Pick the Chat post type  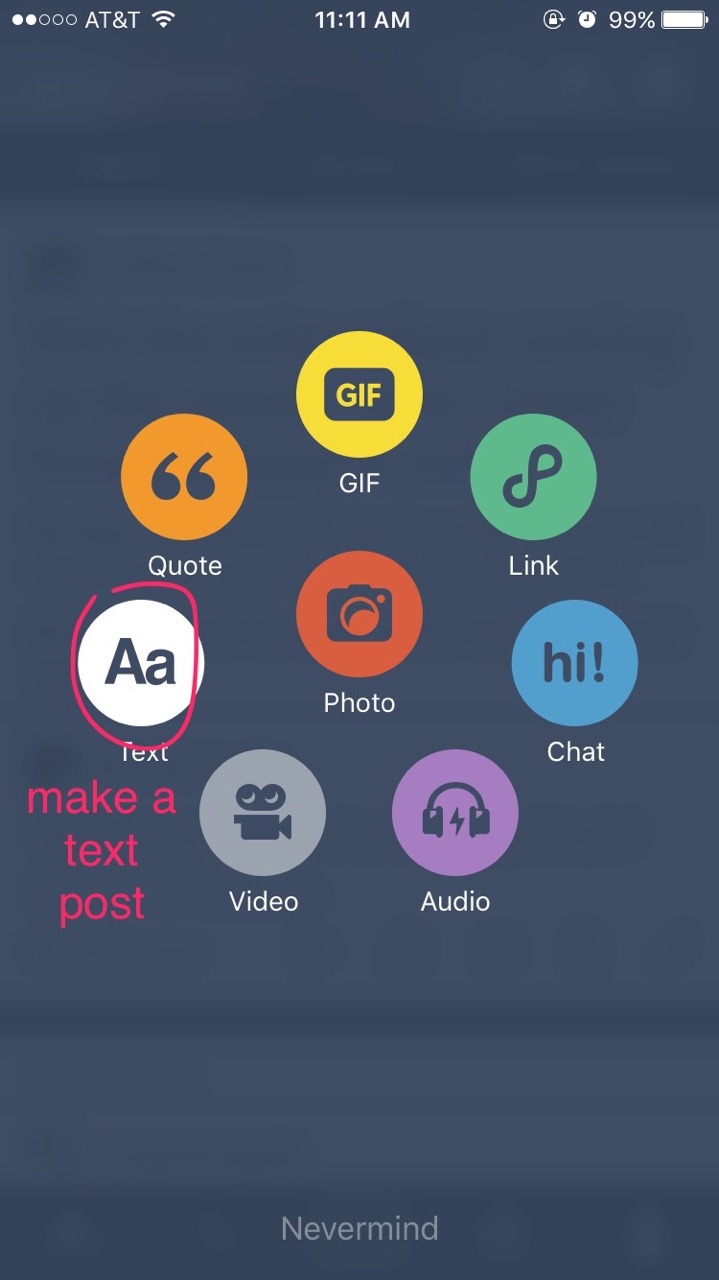[x=574, y=662]
